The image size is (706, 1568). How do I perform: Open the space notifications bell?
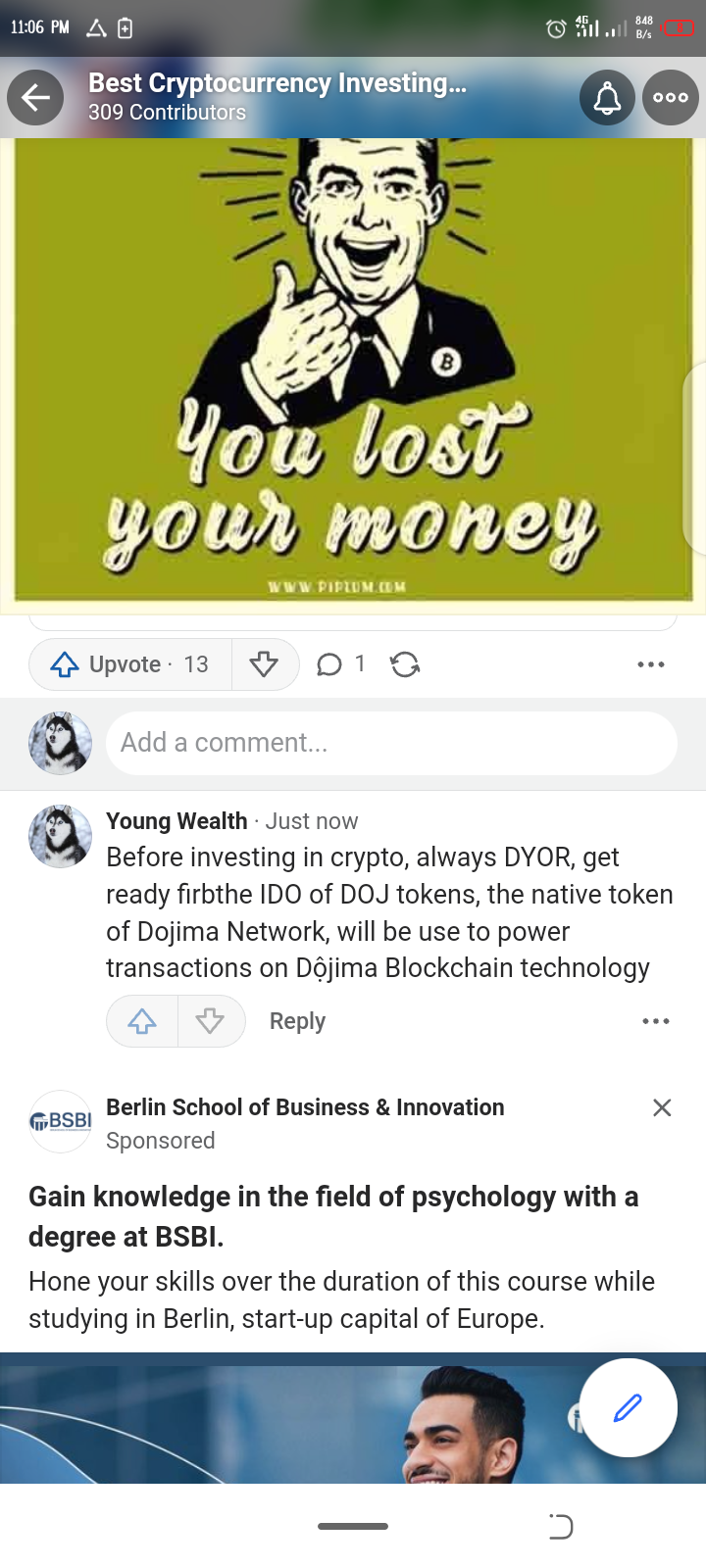[607, 97]
